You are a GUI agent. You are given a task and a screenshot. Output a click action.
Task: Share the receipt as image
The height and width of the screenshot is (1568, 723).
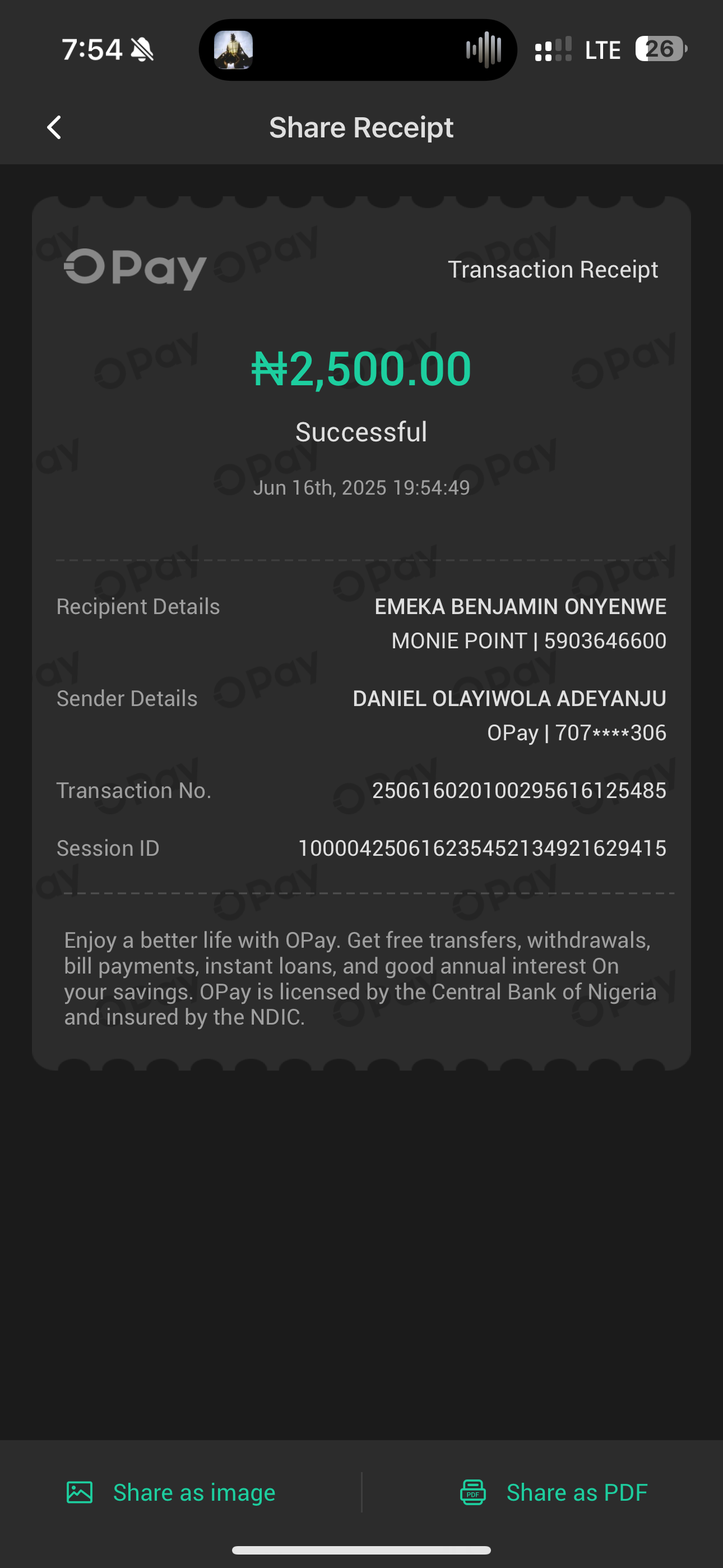pyautogui.click(x=171, y=1492)
